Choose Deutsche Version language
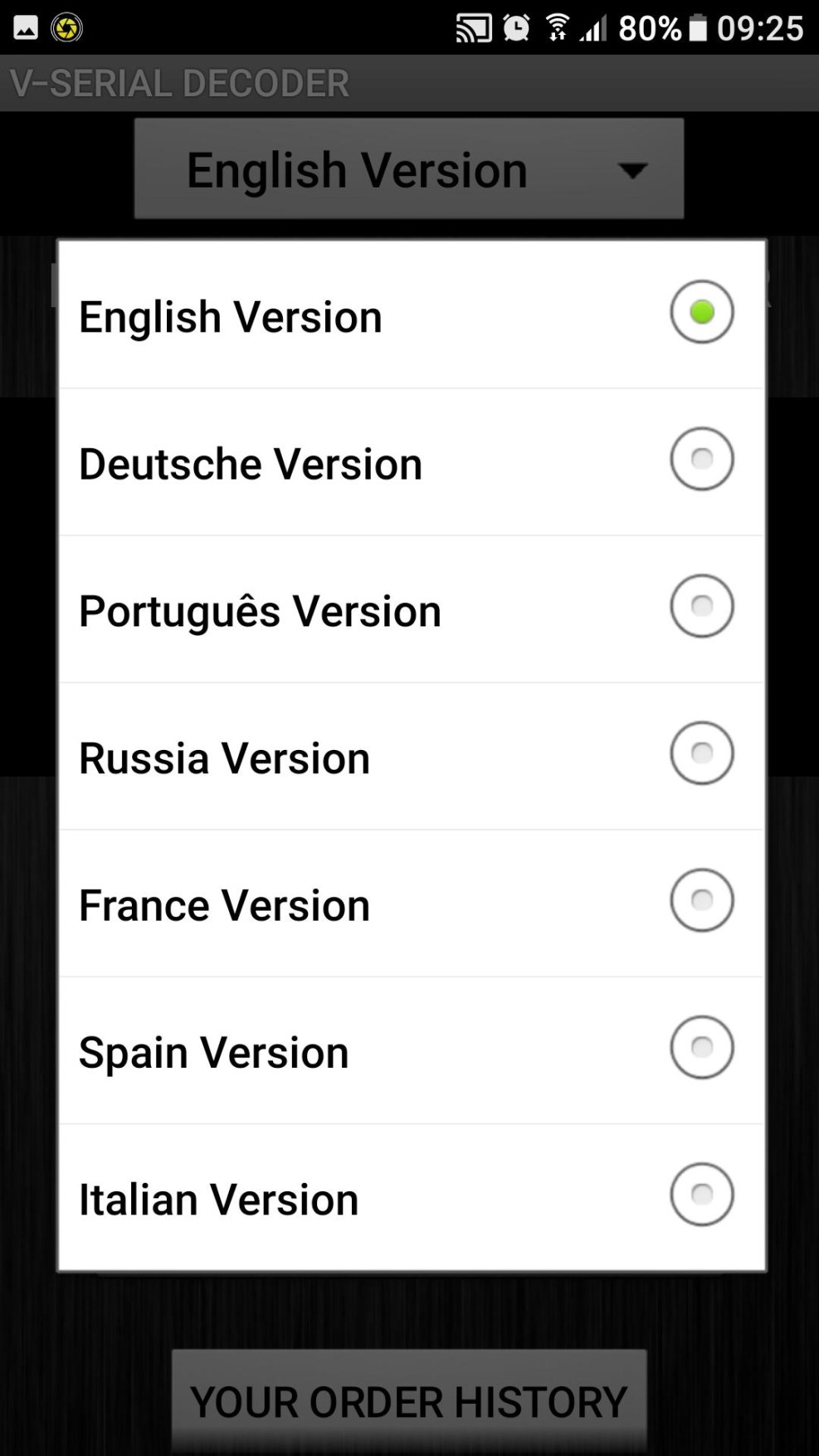The image size is (819, 1456). (x=411, y=462)
